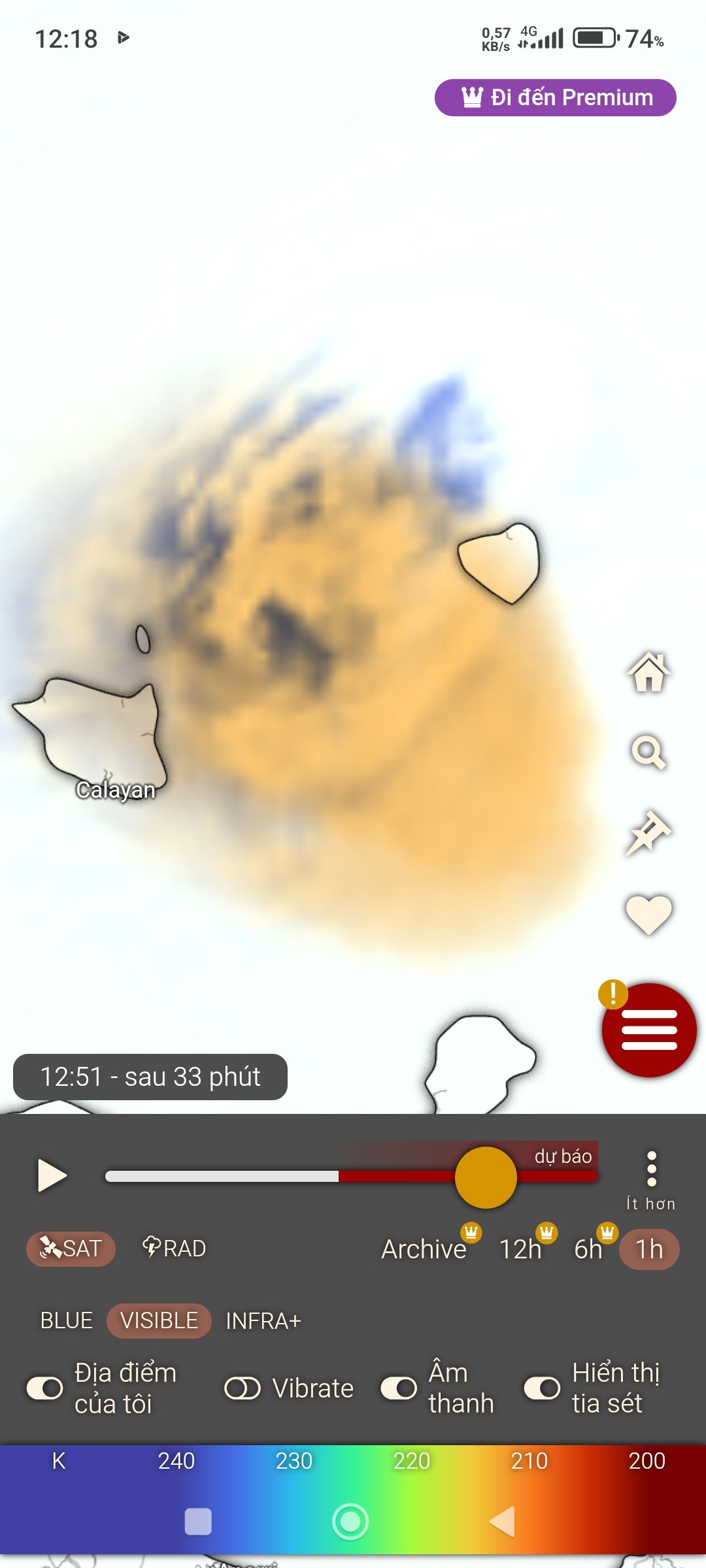706x1568 pixels.
Task: Open the search magnifier icon
Action: click(648, 753)
